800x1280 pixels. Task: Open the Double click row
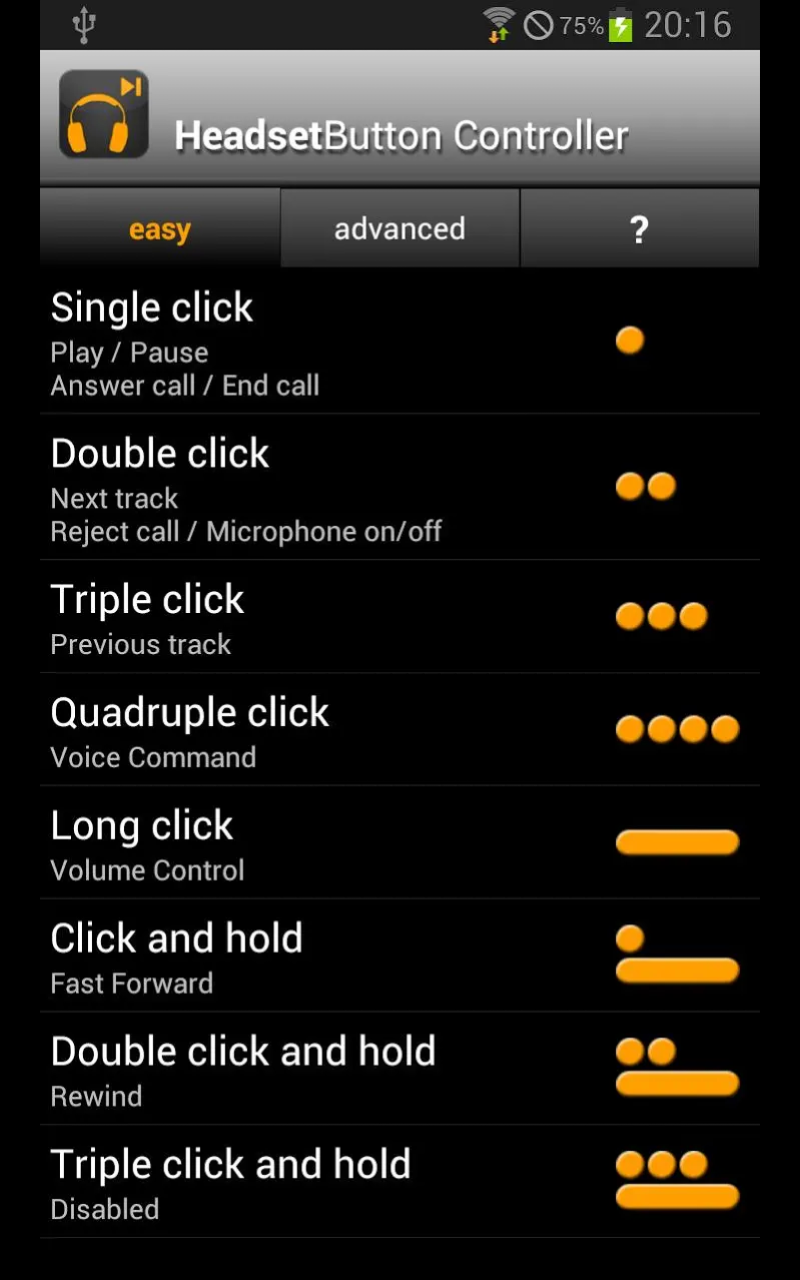click(x=400, y=487)
